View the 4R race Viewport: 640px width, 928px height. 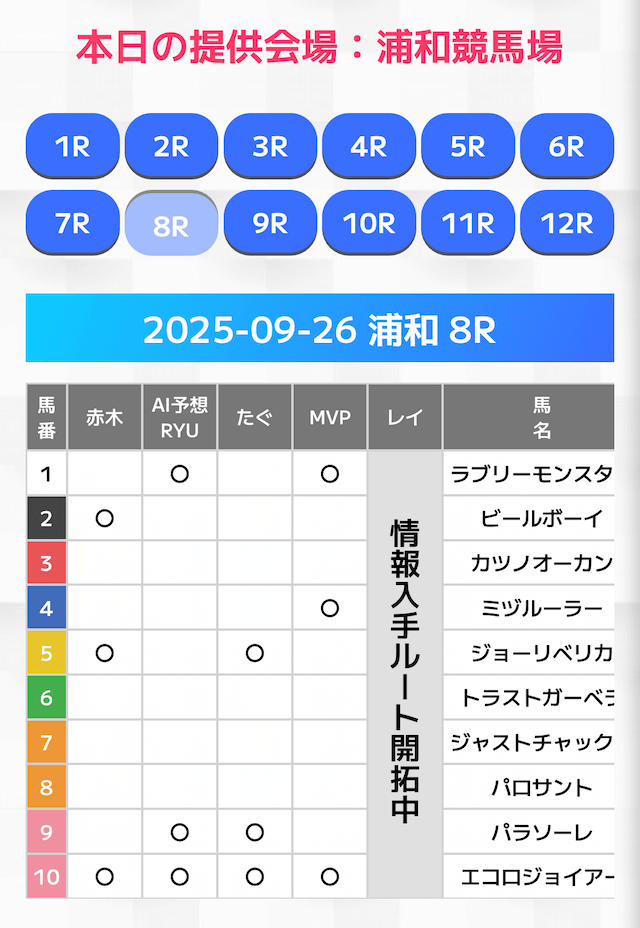tap(369, 147)
